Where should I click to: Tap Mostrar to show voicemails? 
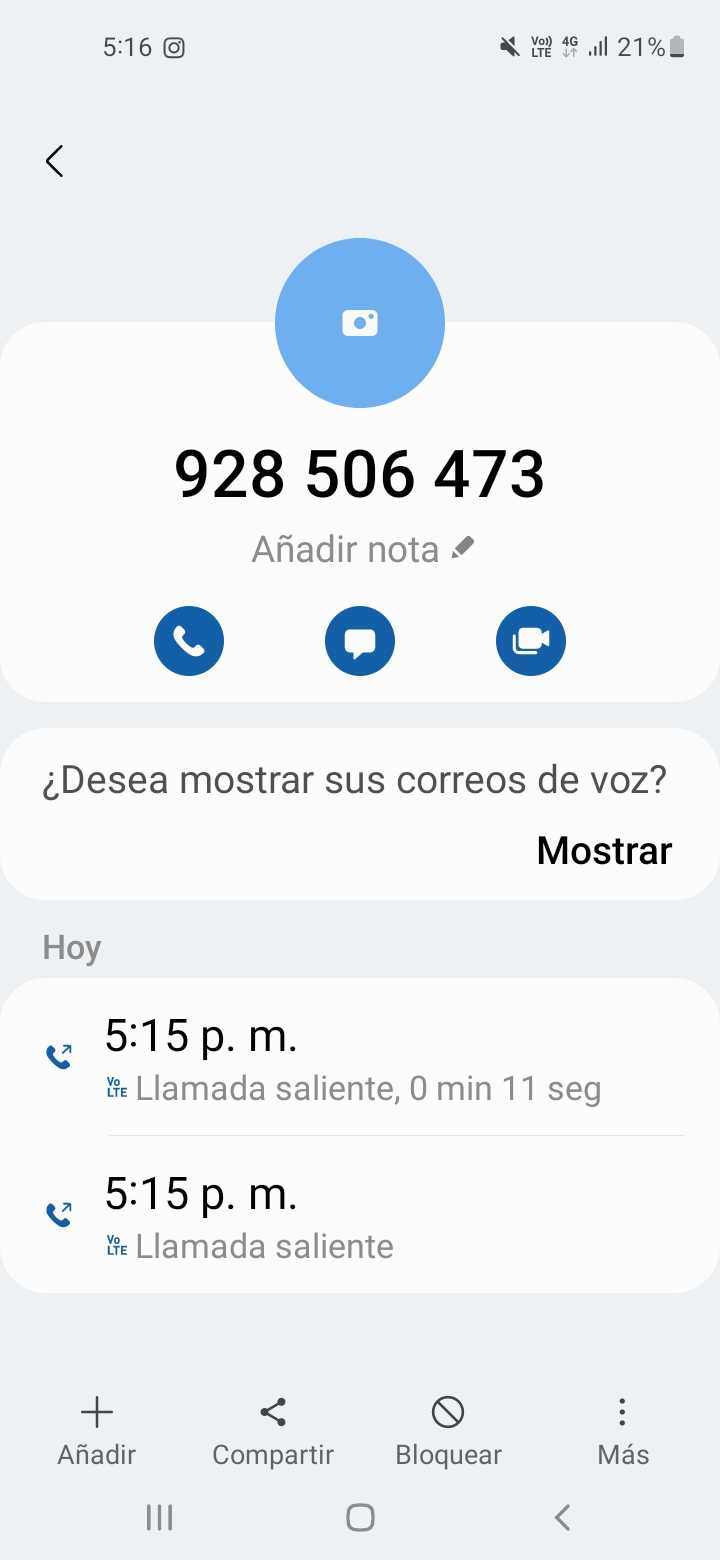pyautogui.click(x=604, y=850)
